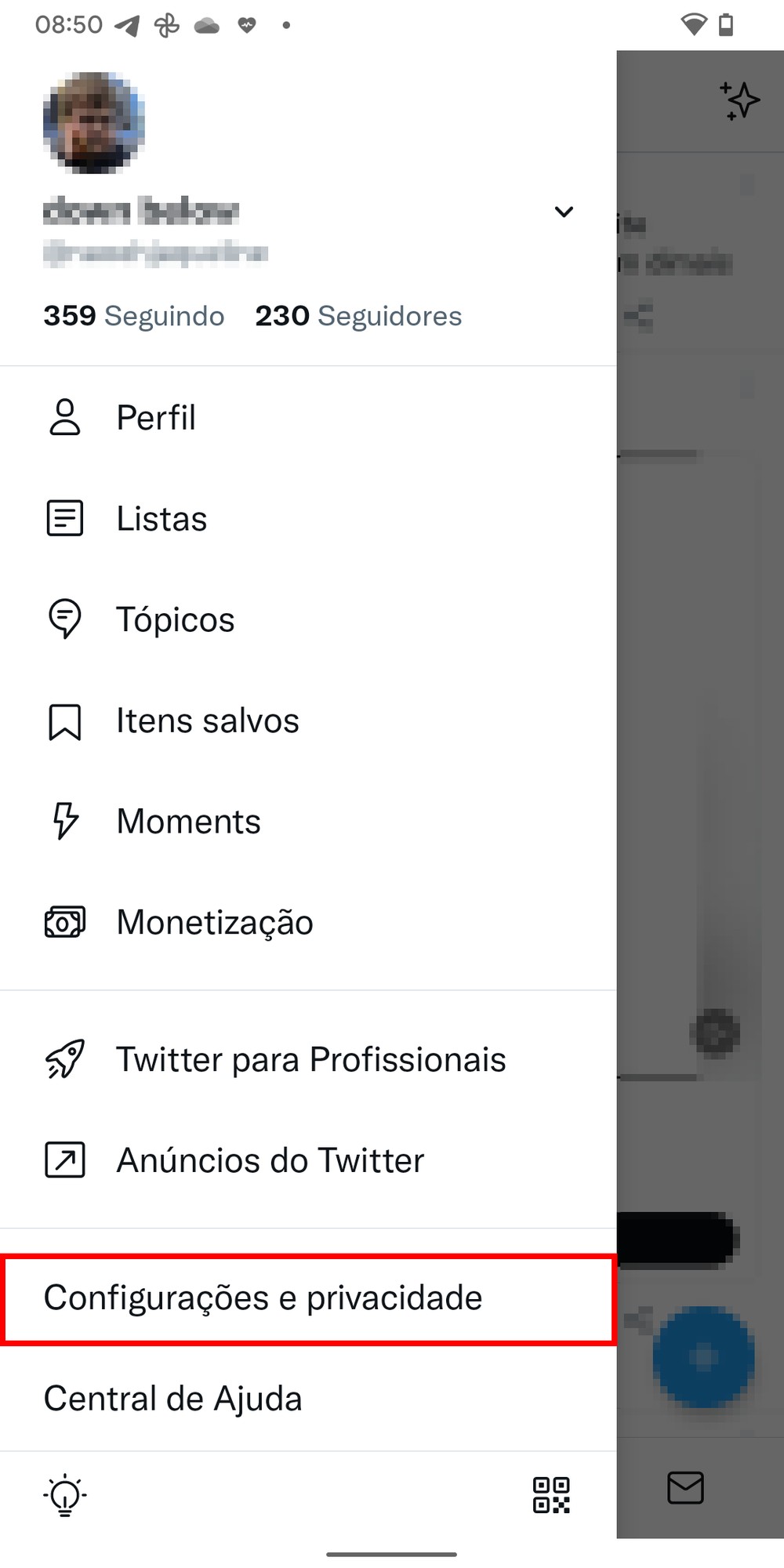Open Configurações e privacidade
The image size is (784, 1568).
[263, 1298]
